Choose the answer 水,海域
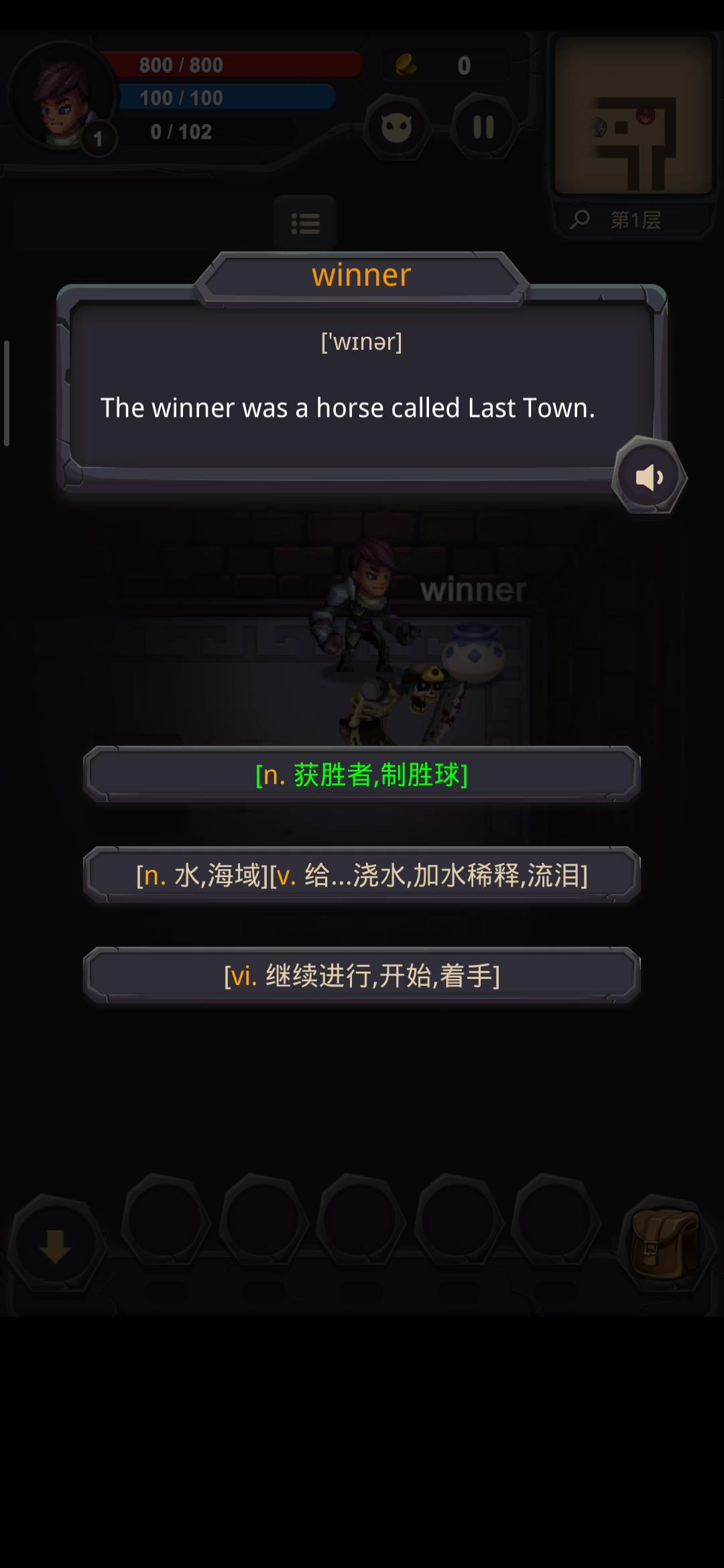The height and width of the screenshot is (1568, 724). click(362, 875)
